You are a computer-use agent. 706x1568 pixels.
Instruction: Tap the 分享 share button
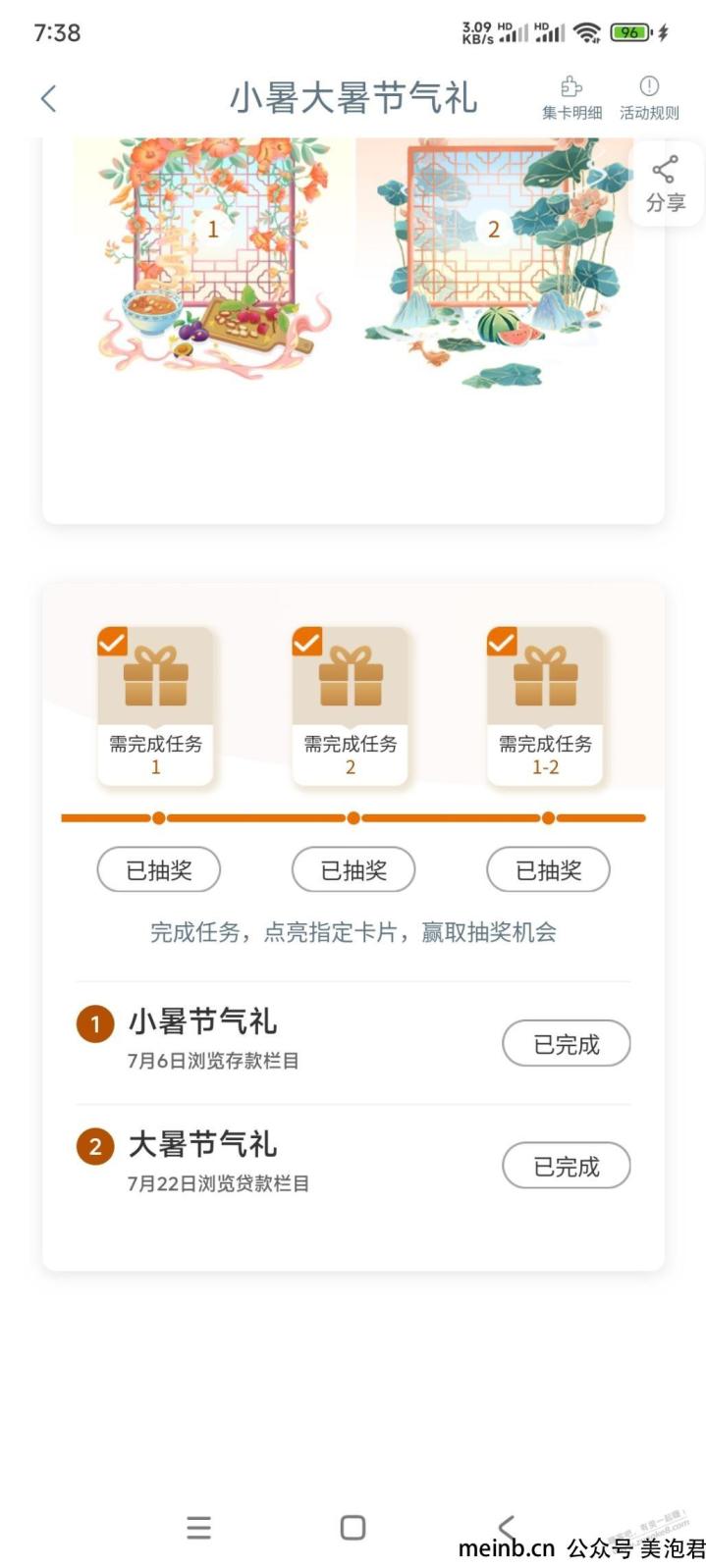tap(666, 184)
